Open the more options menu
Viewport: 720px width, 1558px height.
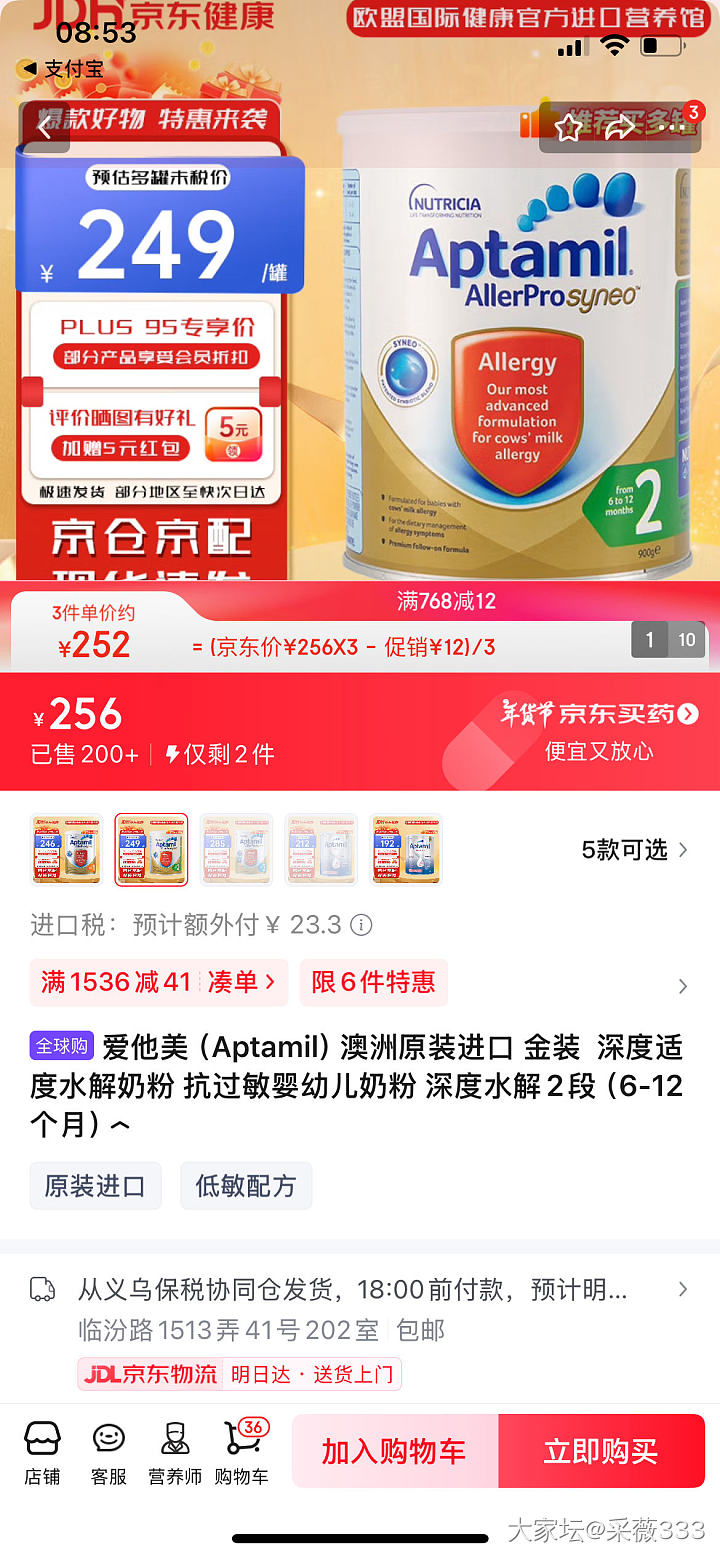[x=672, y=127]
